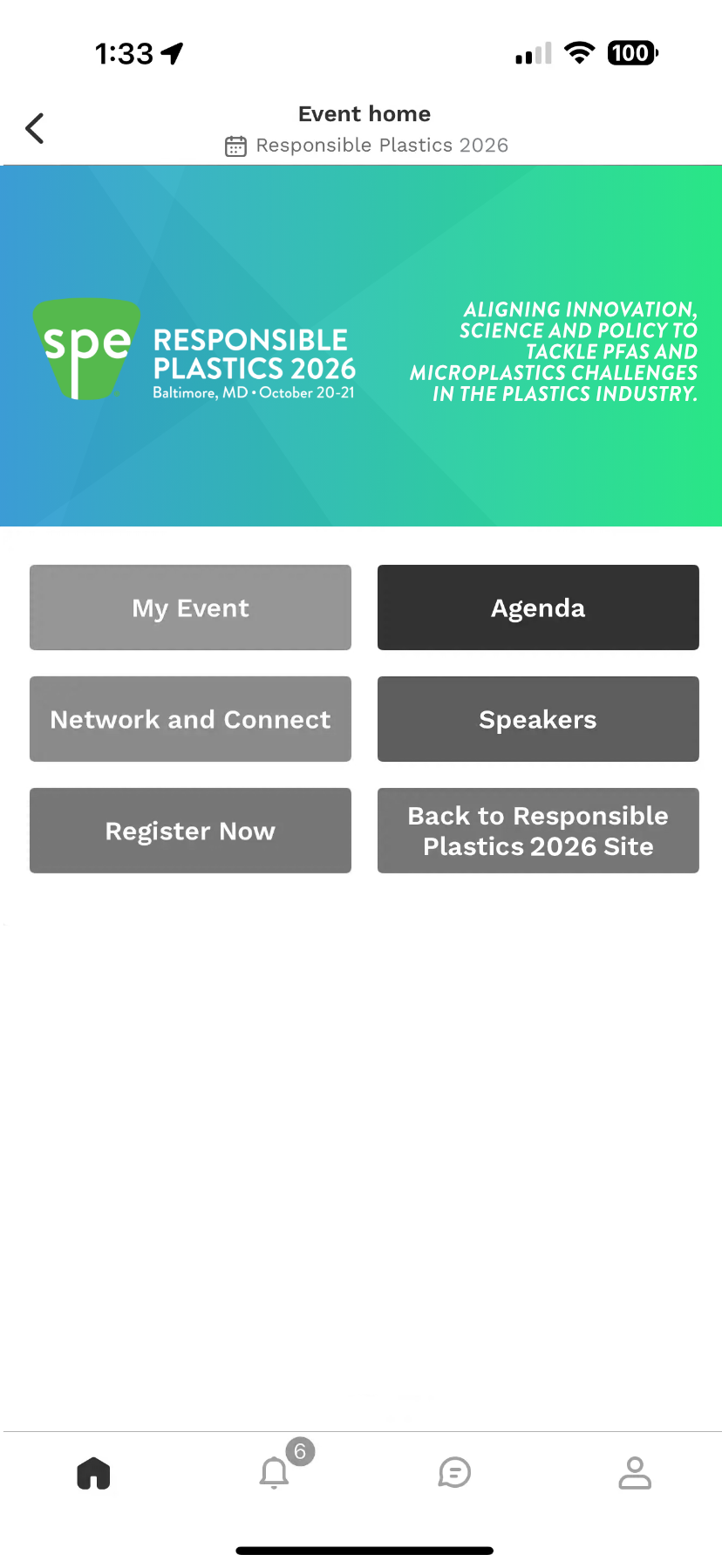Image resolution: width=722 pixels, height=1568 pixels.
Task: Switch to the Home tab
Action: [93, 1473]
